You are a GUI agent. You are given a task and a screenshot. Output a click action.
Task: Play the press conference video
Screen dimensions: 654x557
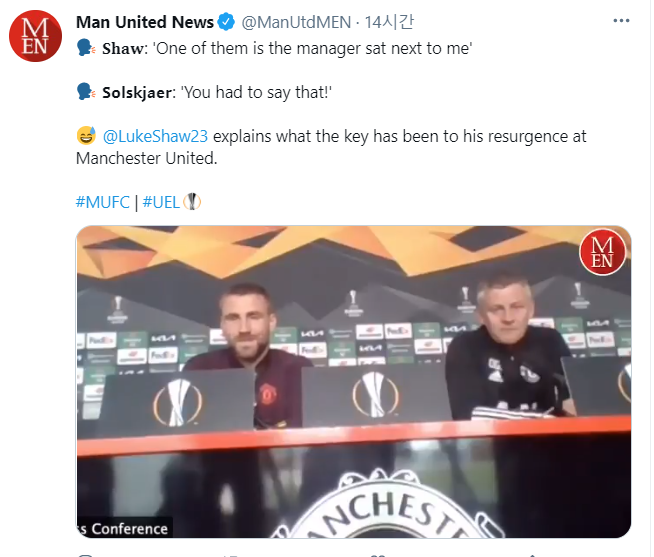[353, 382]
